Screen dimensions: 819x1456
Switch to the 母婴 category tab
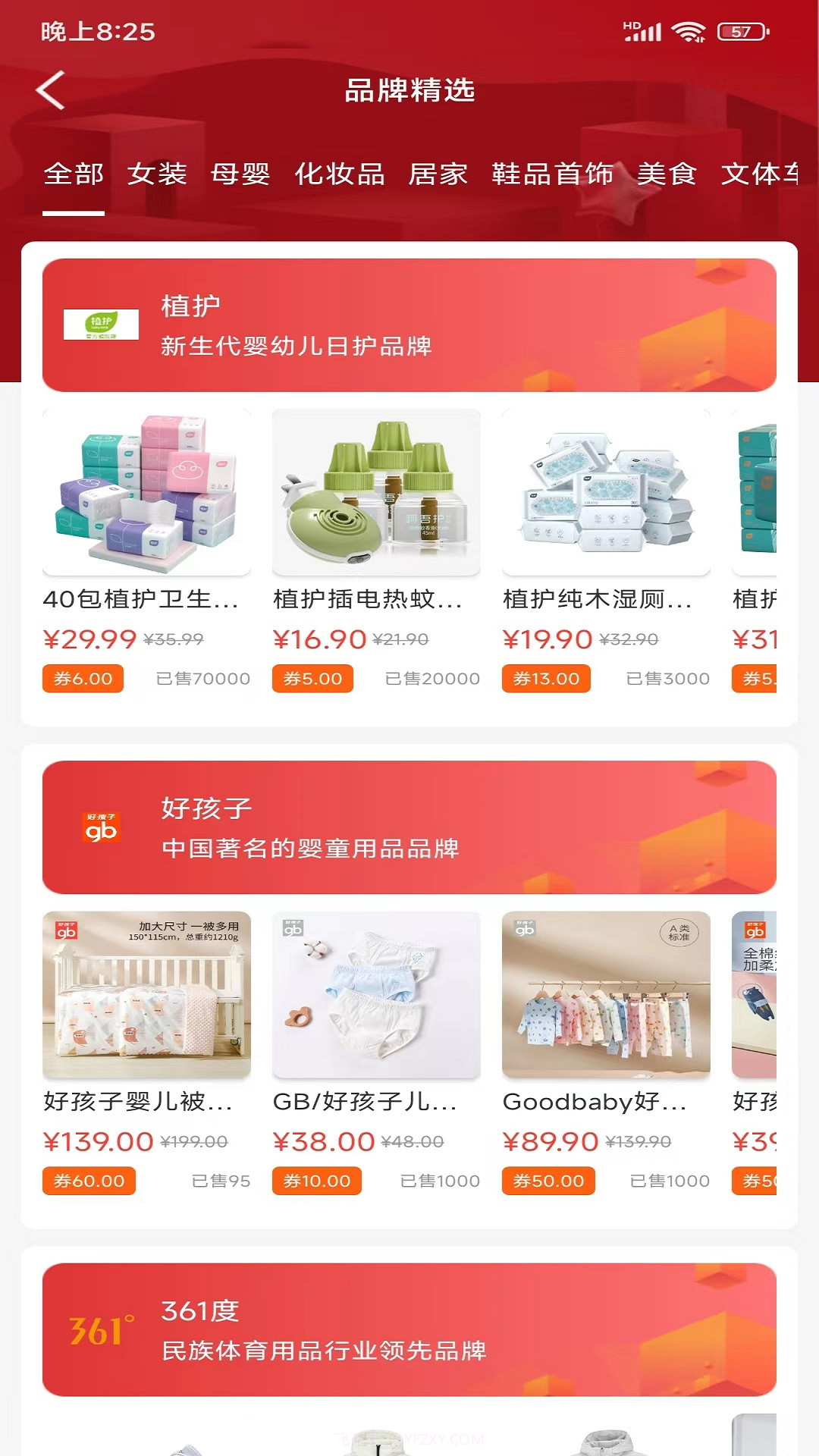240,175
